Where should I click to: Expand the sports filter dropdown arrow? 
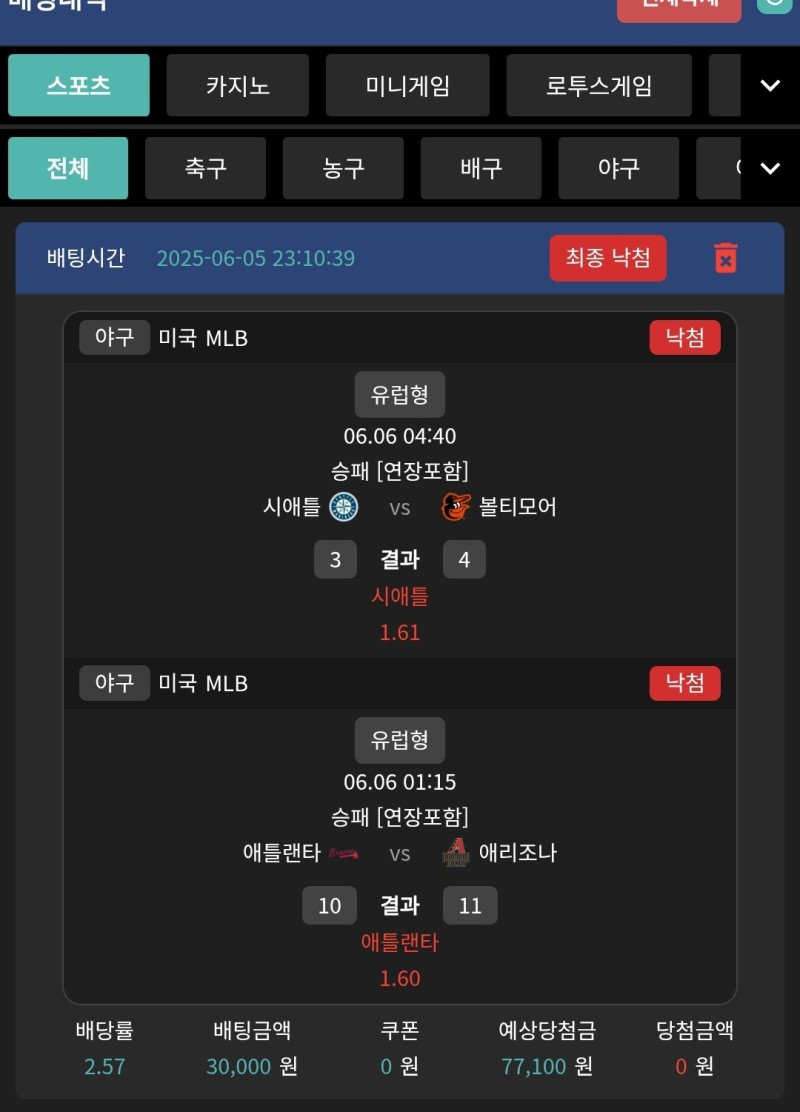(x=769, y=168)
